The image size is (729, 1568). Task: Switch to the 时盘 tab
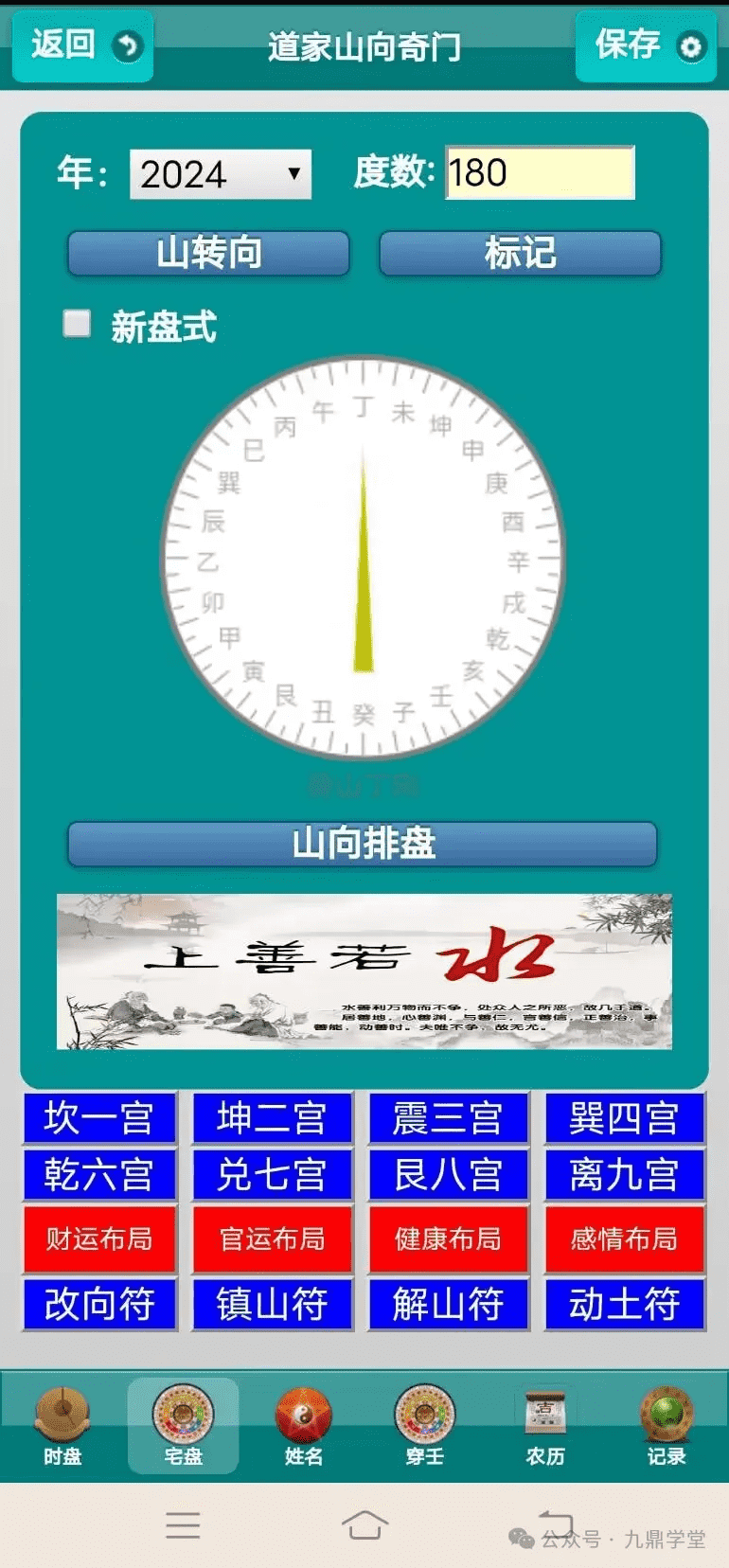click(62, 1426)
